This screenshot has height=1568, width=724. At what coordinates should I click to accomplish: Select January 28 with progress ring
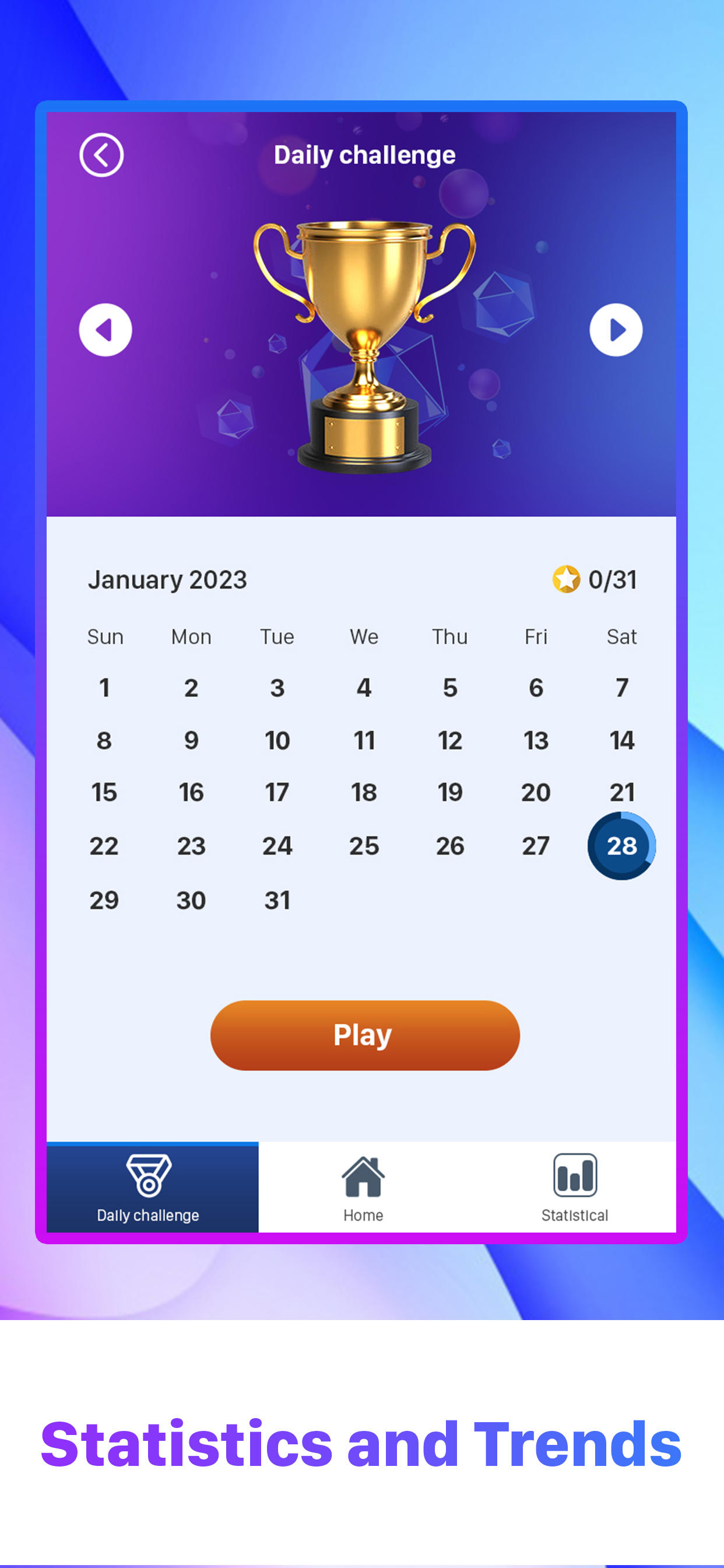click(x=621, y=845)
